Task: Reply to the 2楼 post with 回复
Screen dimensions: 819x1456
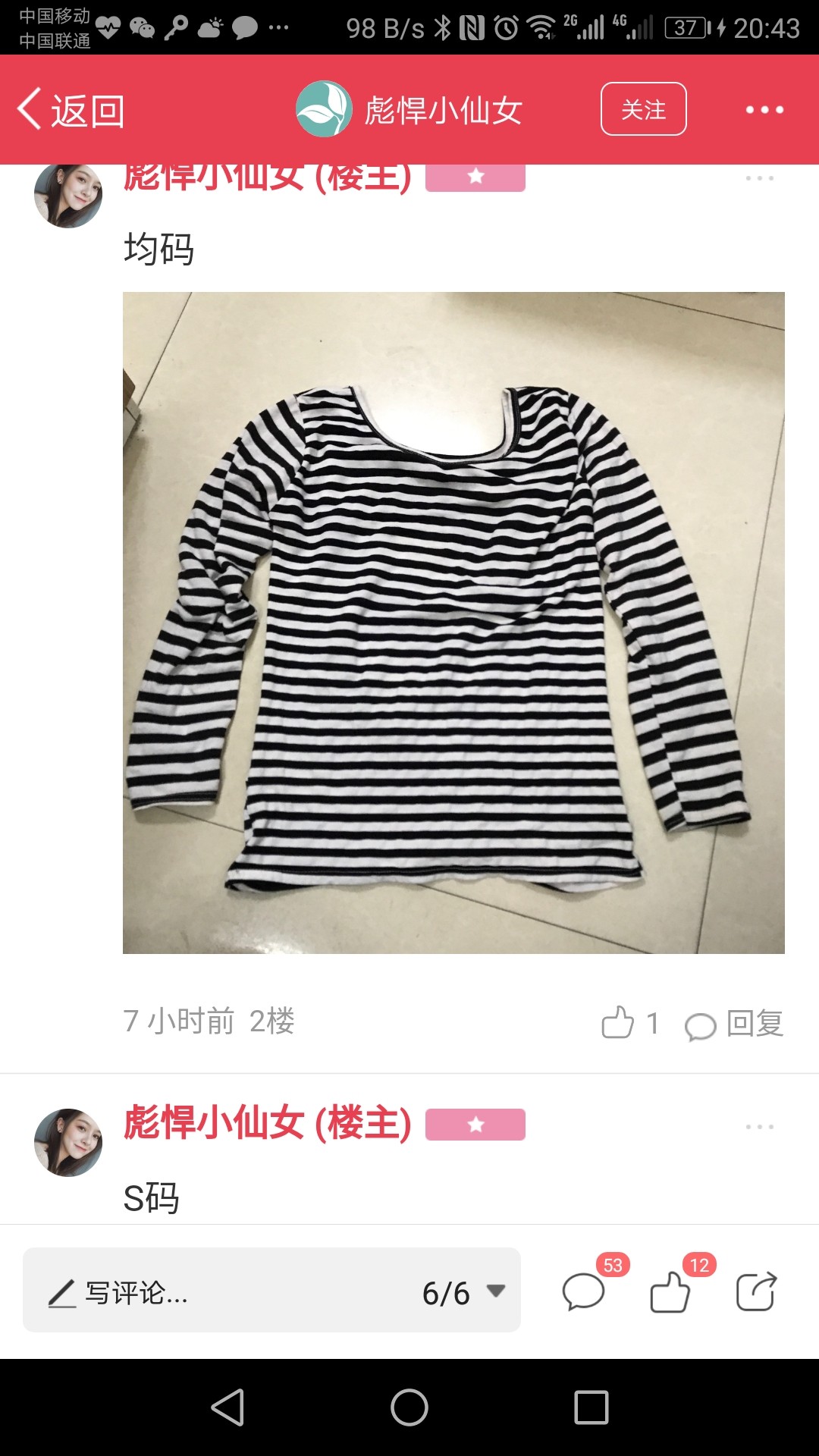Action: 734,1024
